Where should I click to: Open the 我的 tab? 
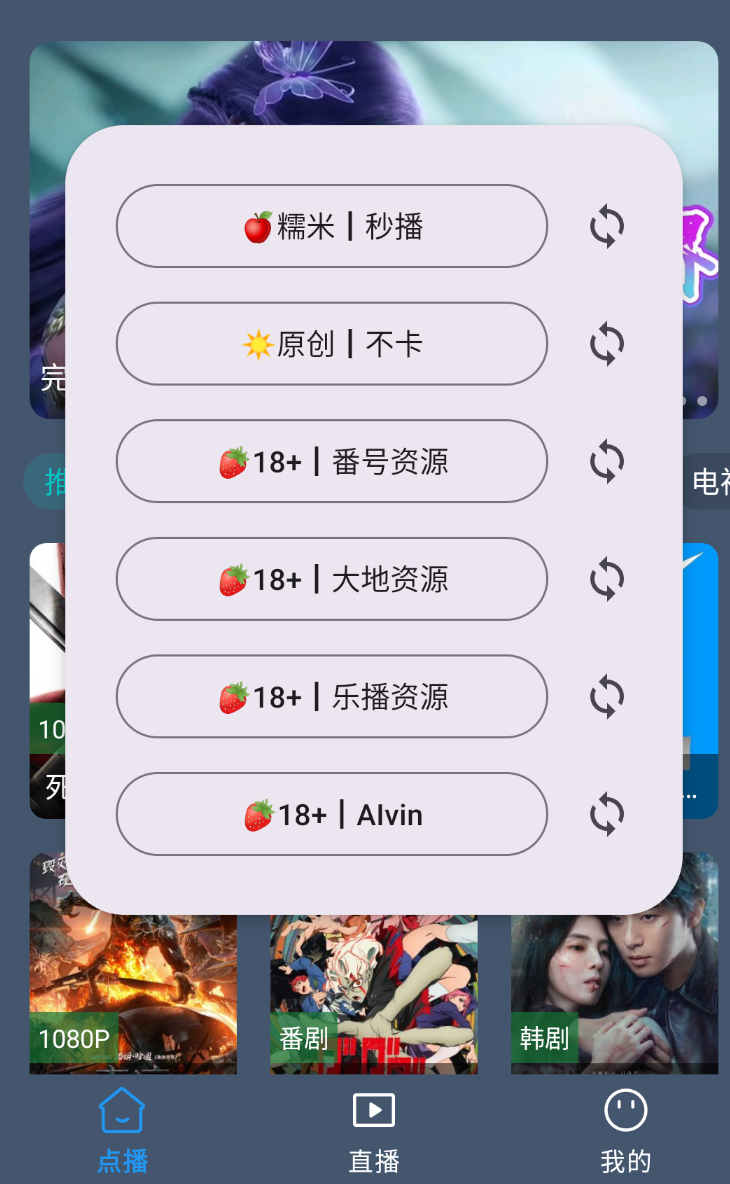(625, 1130)
